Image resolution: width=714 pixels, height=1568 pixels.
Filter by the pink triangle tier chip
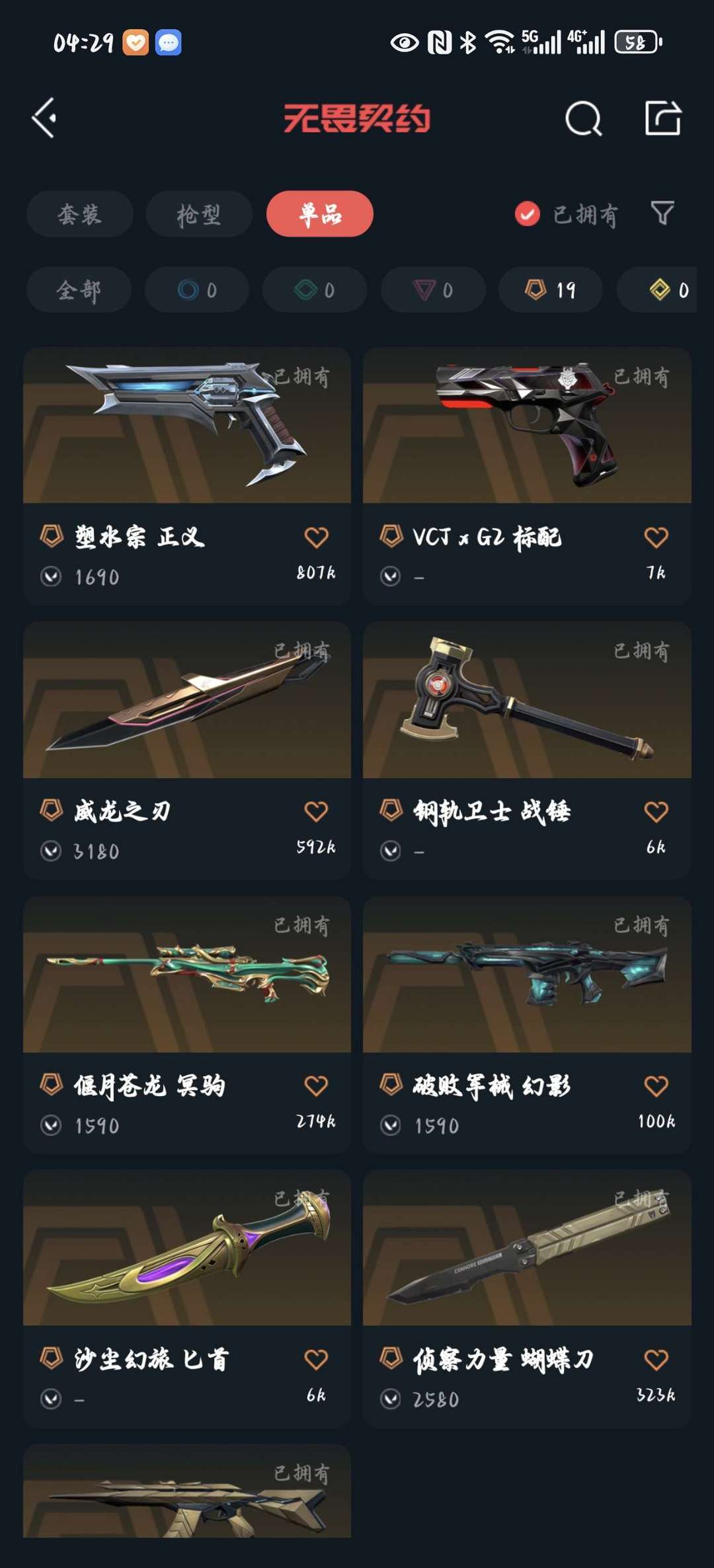pyautogui.click(x=433, y=290)
